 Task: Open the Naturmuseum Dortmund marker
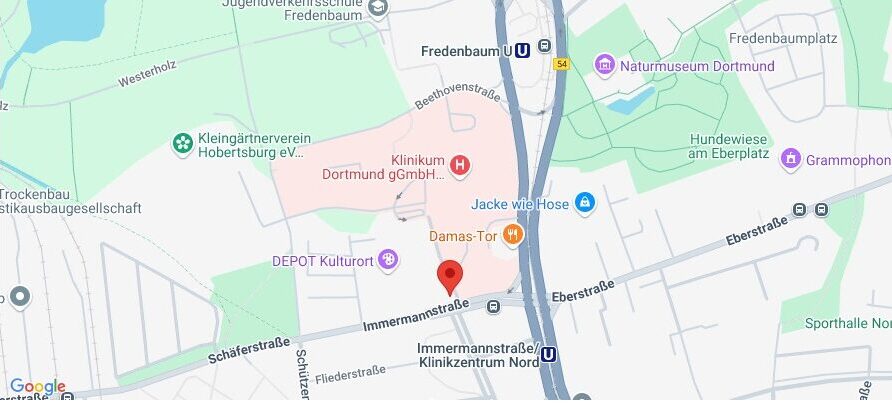tap(604, 66)
